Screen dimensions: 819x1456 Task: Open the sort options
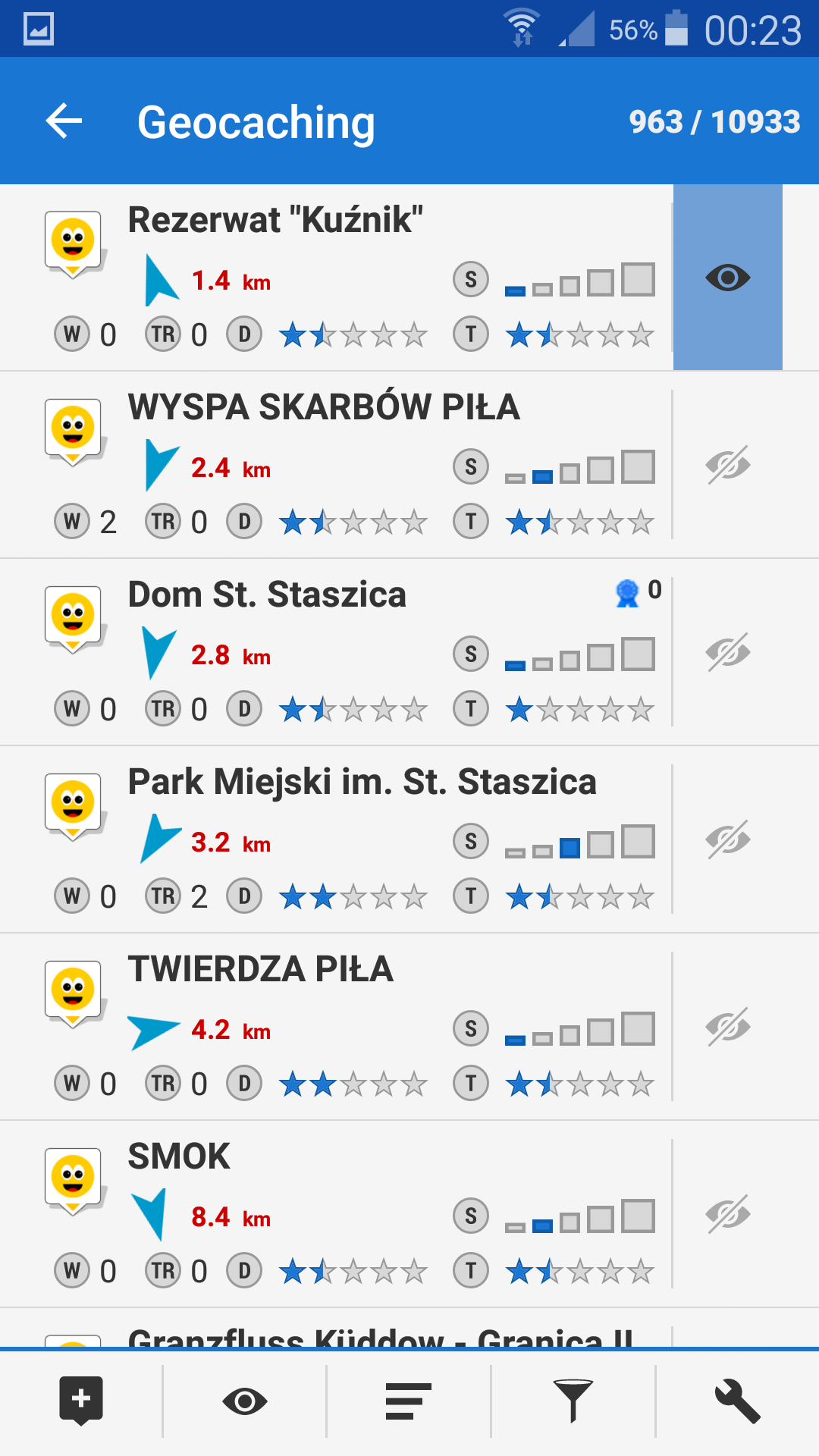pos(408,1401)
